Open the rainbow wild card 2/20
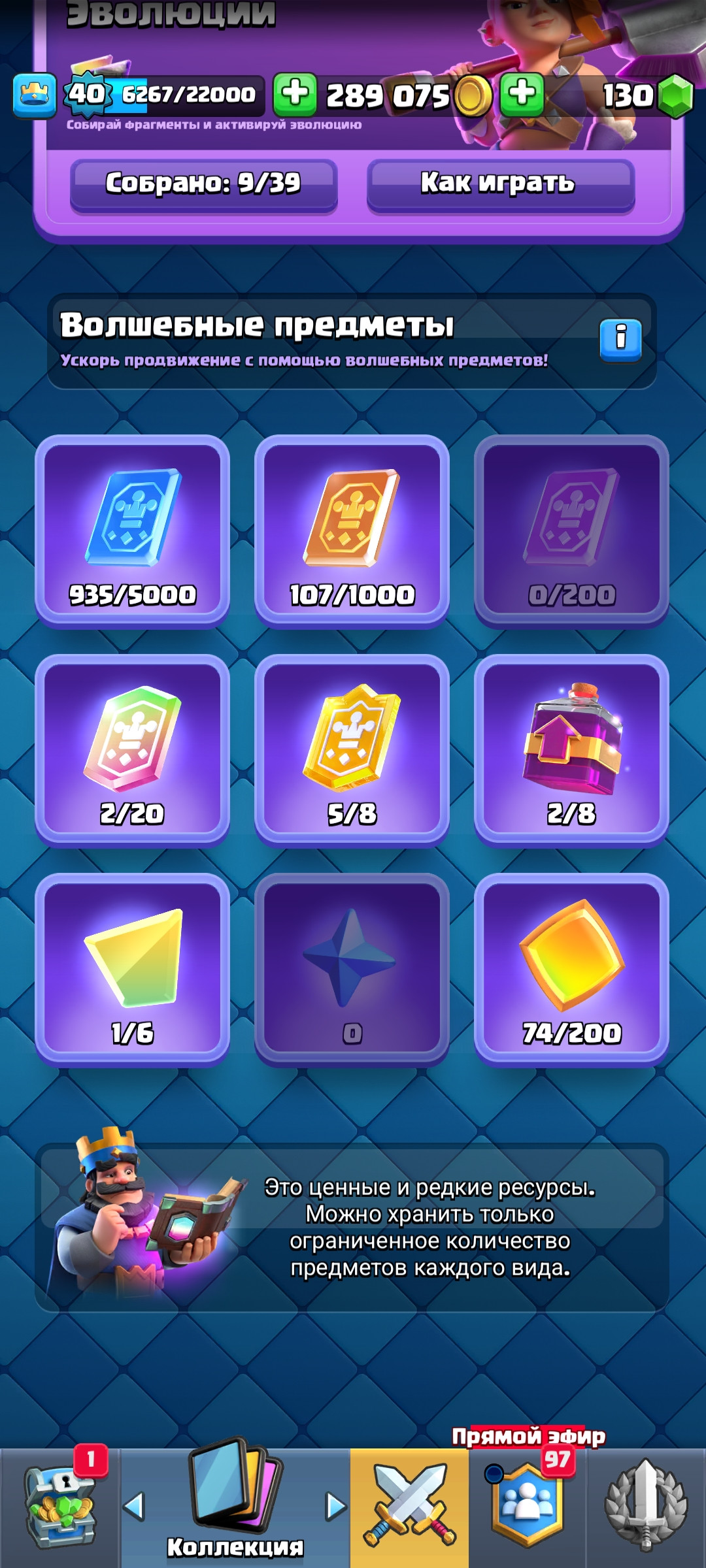 pos(133,750)
